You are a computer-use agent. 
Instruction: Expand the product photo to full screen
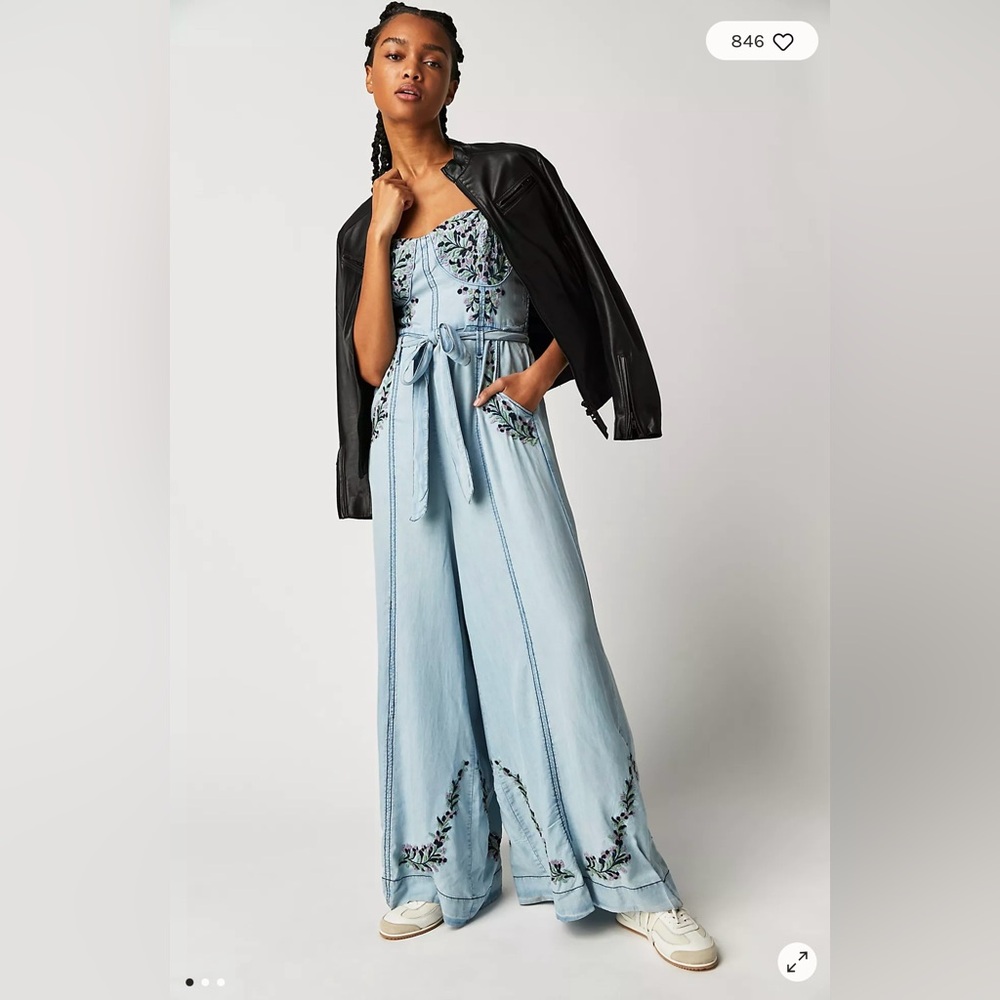point(797,962)
